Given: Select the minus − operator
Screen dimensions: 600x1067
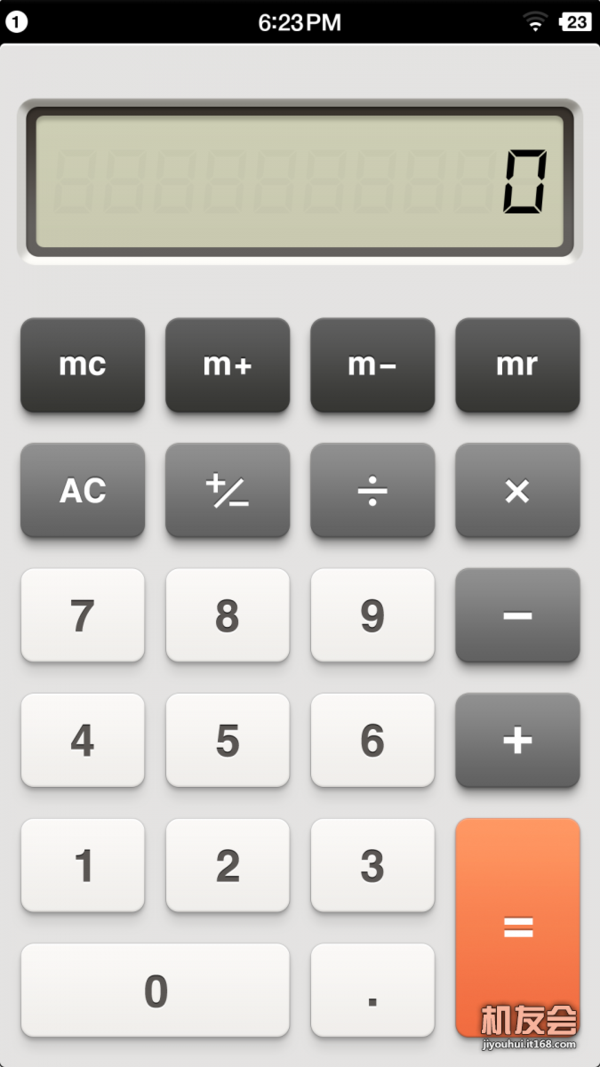Looking at the screenshot, I should coord(517,615).
